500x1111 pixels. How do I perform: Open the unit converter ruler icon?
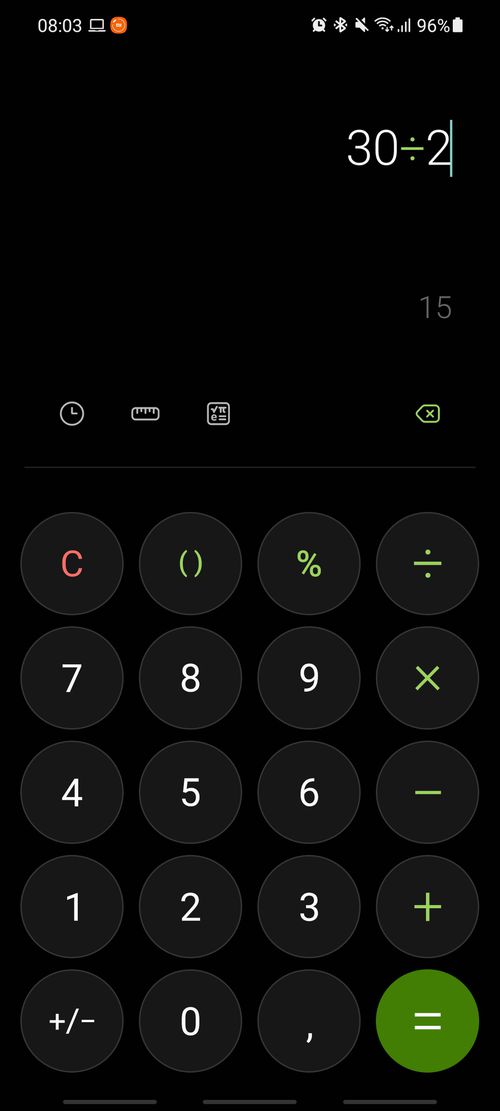pos(145,414)
